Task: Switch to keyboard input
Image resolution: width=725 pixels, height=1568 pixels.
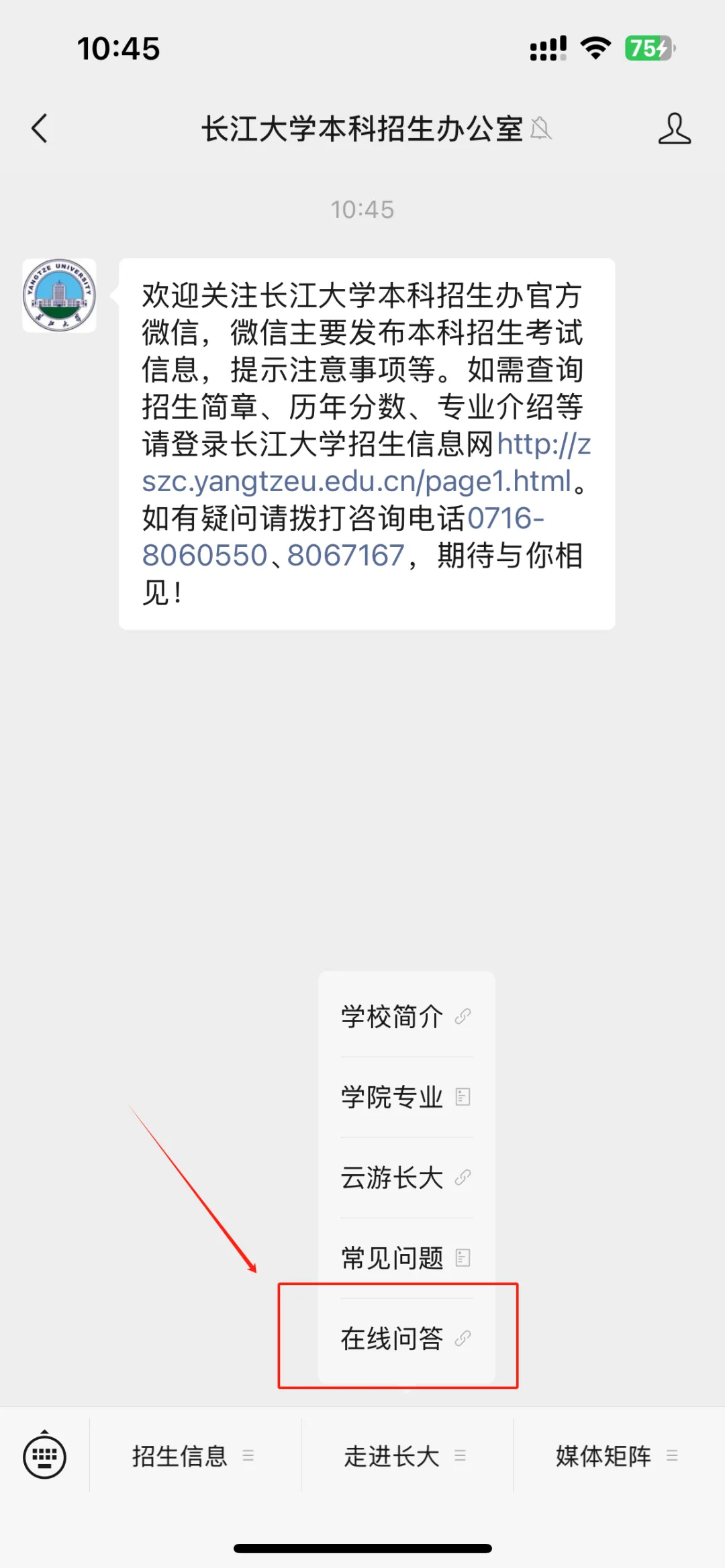Action: coord(44,1456)
